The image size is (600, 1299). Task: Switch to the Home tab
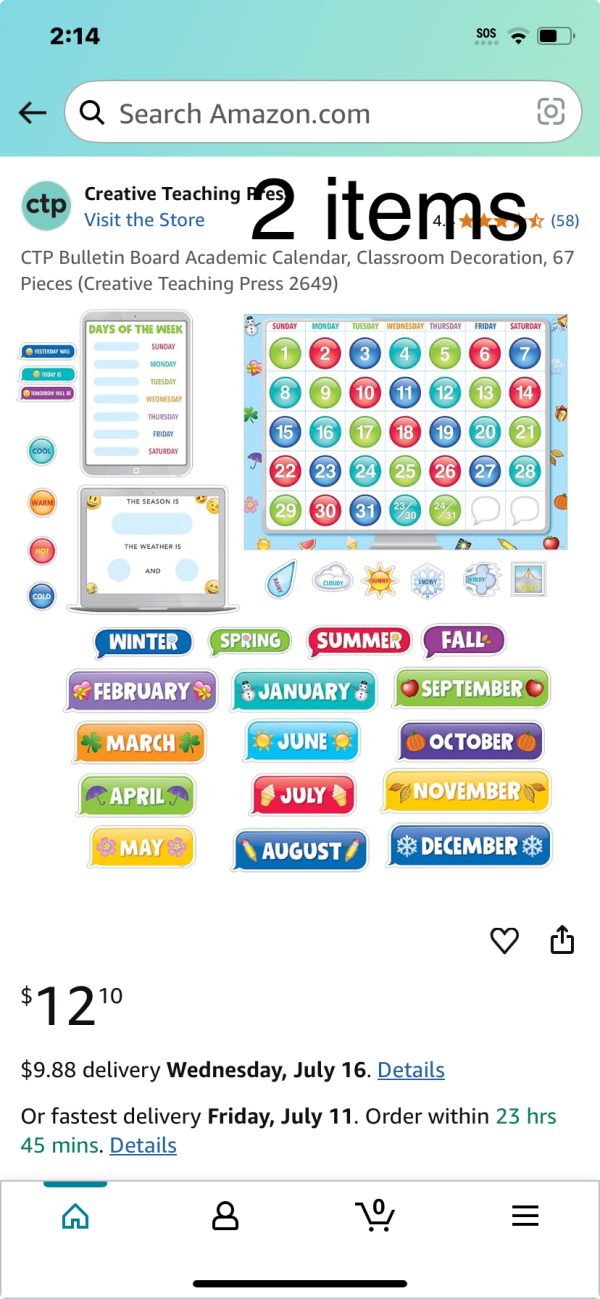click(75, 1216)
